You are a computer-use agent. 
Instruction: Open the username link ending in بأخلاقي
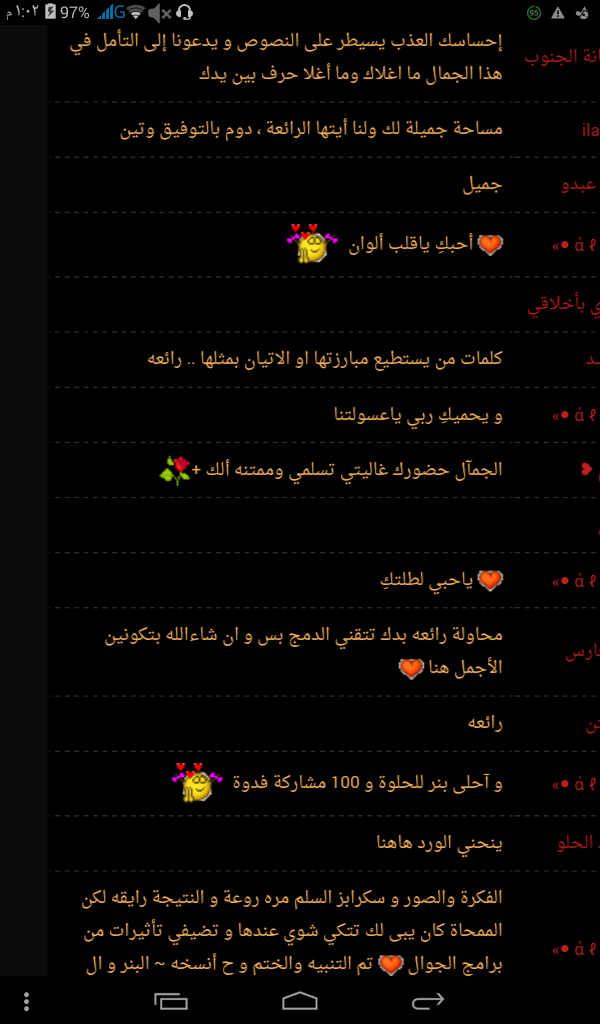[563, 306]
